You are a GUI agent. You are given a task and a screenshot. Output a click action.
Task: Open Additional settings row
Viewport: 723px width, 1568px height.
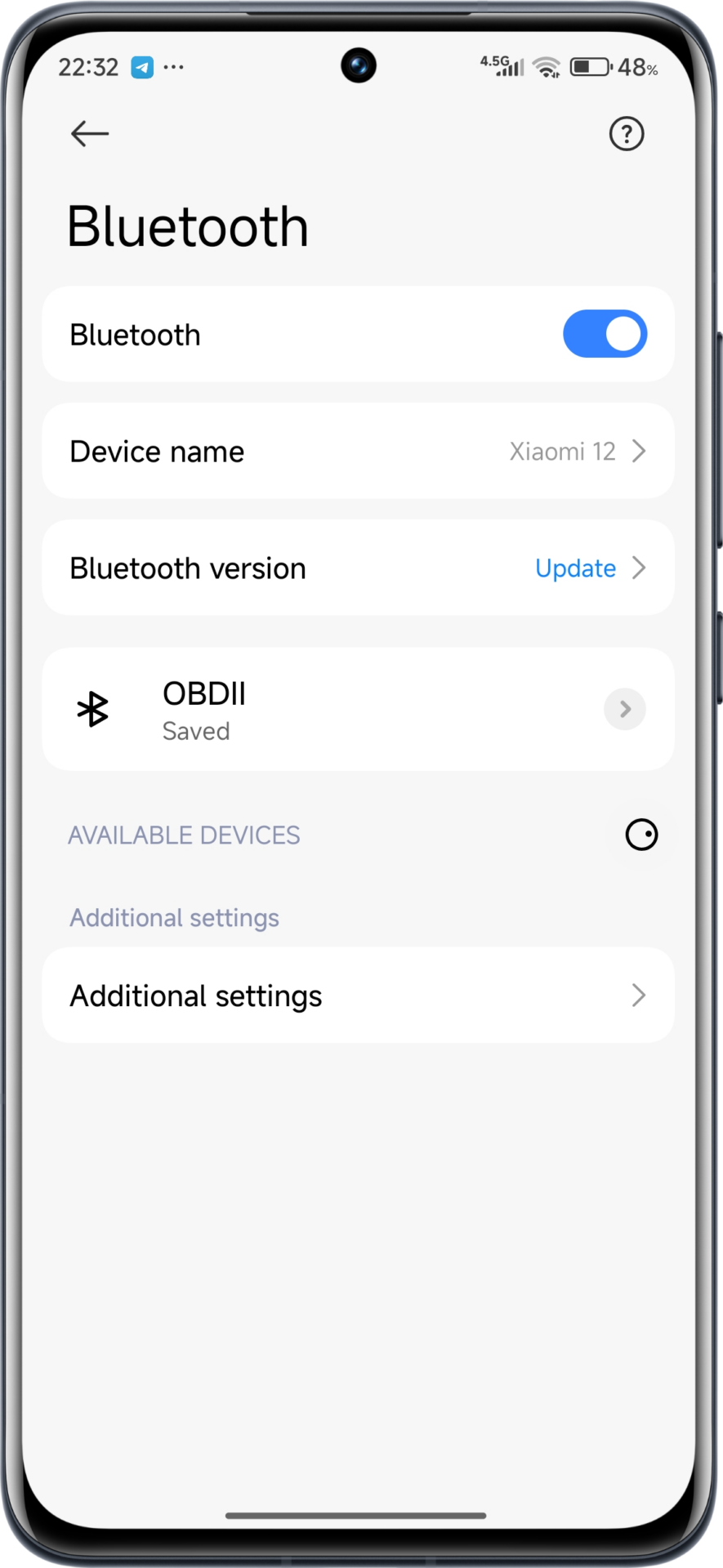point(358,995)
